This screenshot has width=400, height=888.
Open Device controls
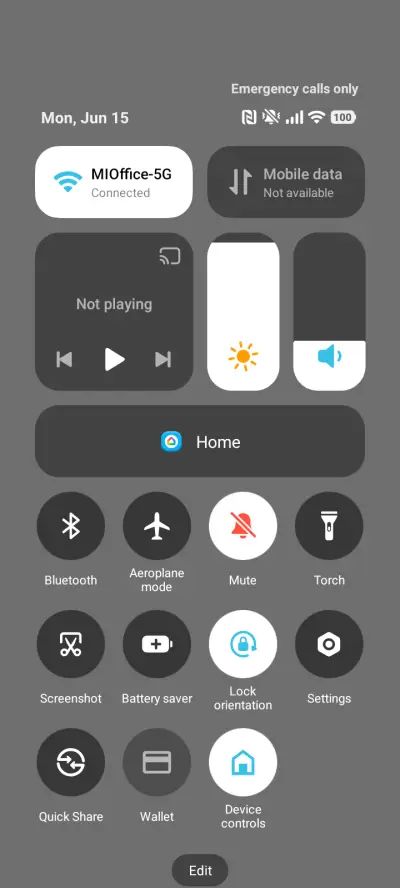coord(243,762)
